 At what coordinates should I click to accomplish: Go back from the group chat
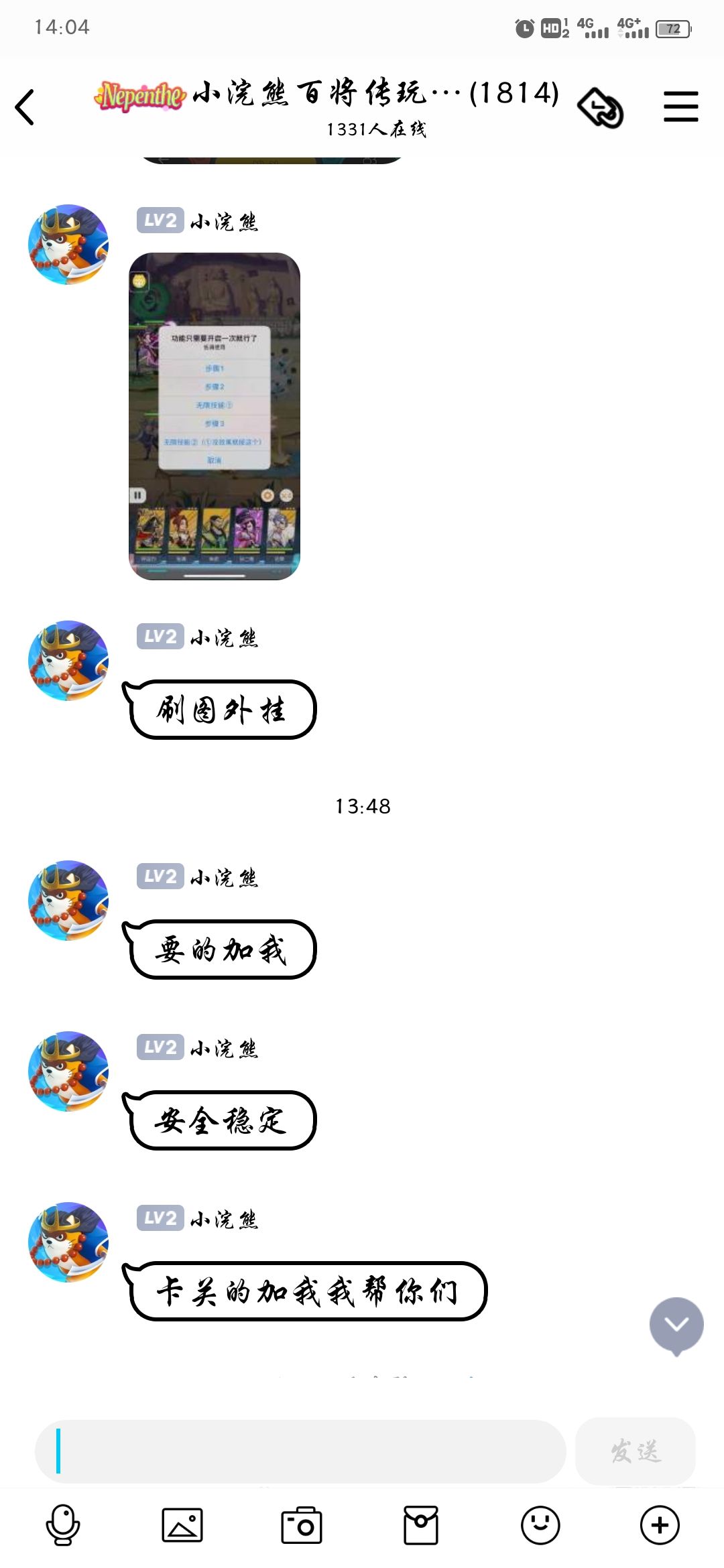25,107
